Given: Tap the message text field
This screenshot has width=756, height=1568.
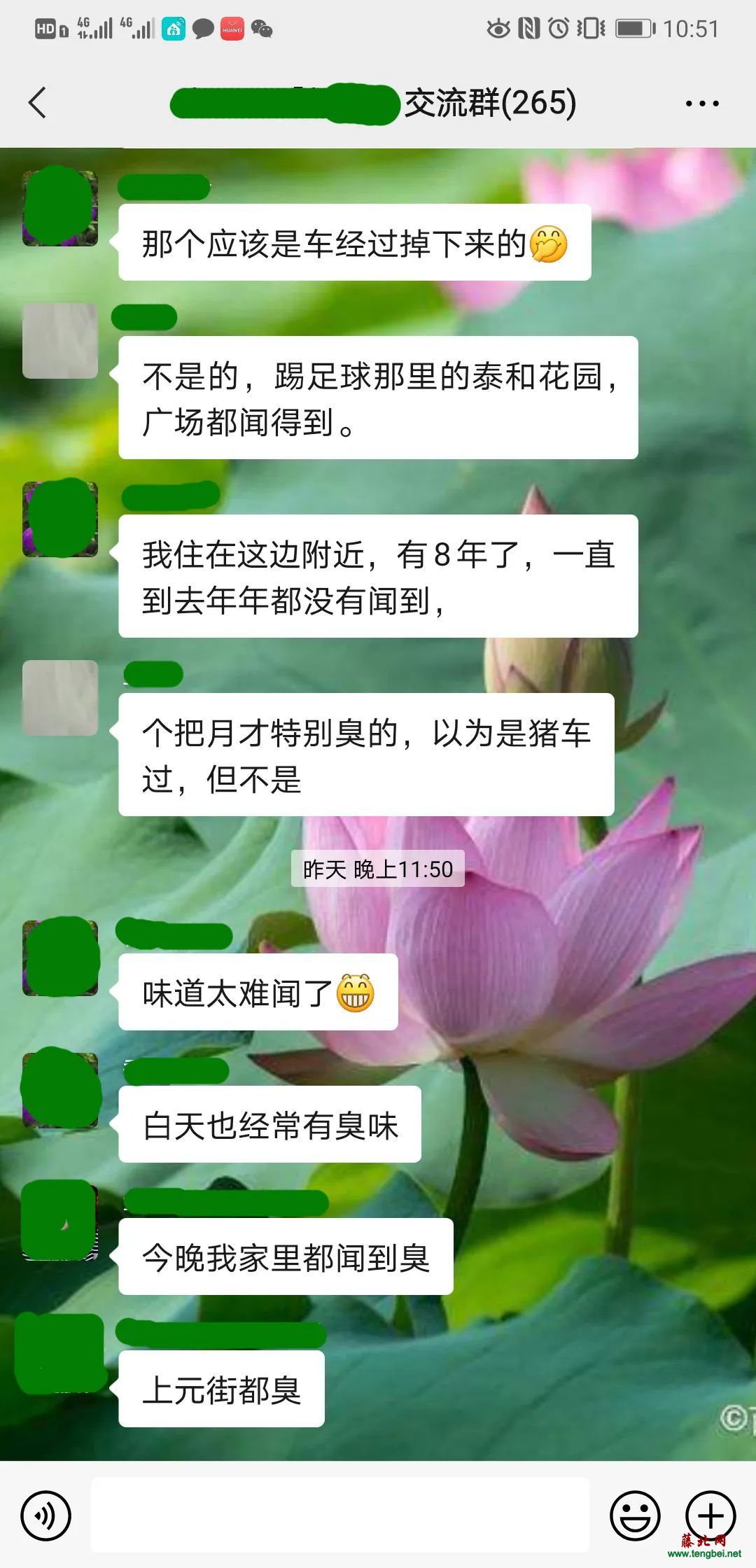Looking at the screenshot, I should click(340, 1515).
